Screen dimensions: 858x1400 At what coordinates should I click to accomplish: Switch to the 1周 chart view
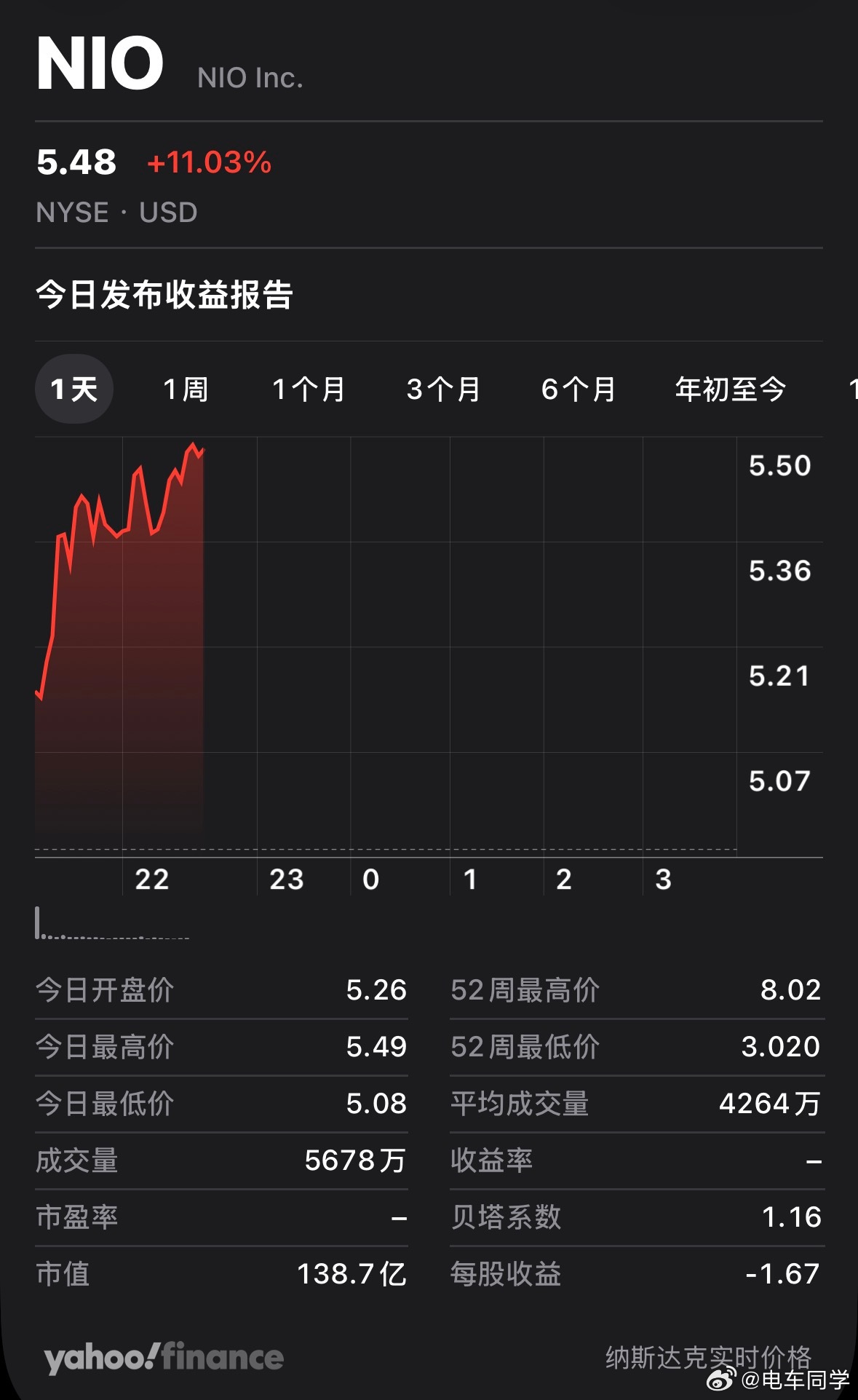click(186, 389)
